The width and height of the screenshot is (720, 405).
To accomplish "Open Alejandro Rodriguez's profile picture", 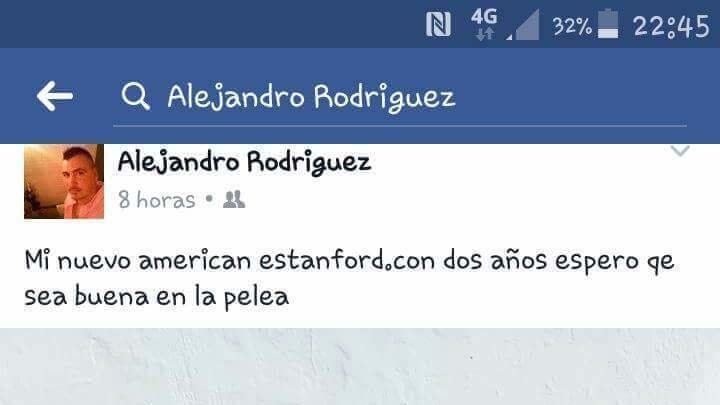I will (63, 181).
